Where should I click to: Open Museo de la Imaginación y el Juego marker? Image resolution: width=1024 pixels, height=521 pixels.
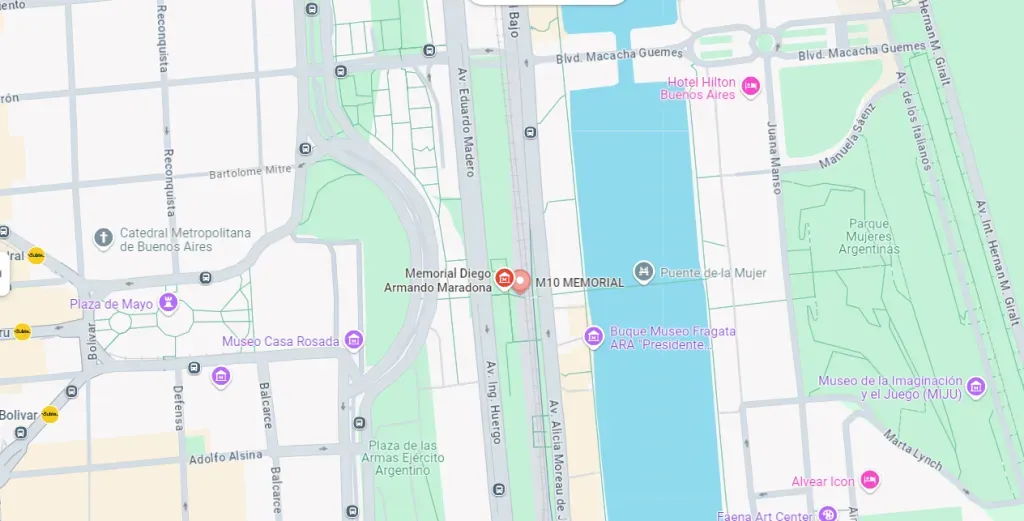976,386
